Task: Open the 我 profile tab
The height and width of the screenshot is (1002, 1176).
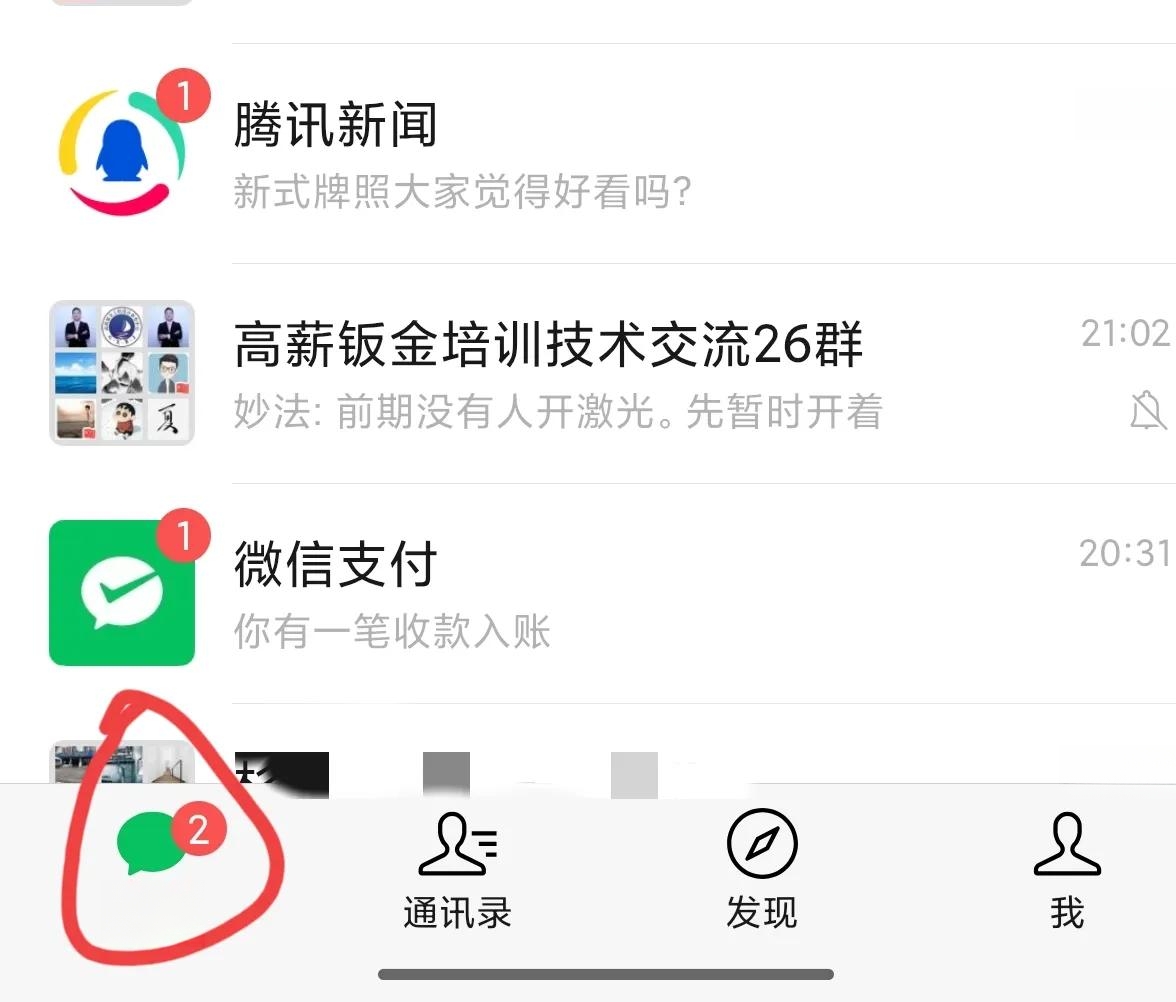Action: 1066,870
